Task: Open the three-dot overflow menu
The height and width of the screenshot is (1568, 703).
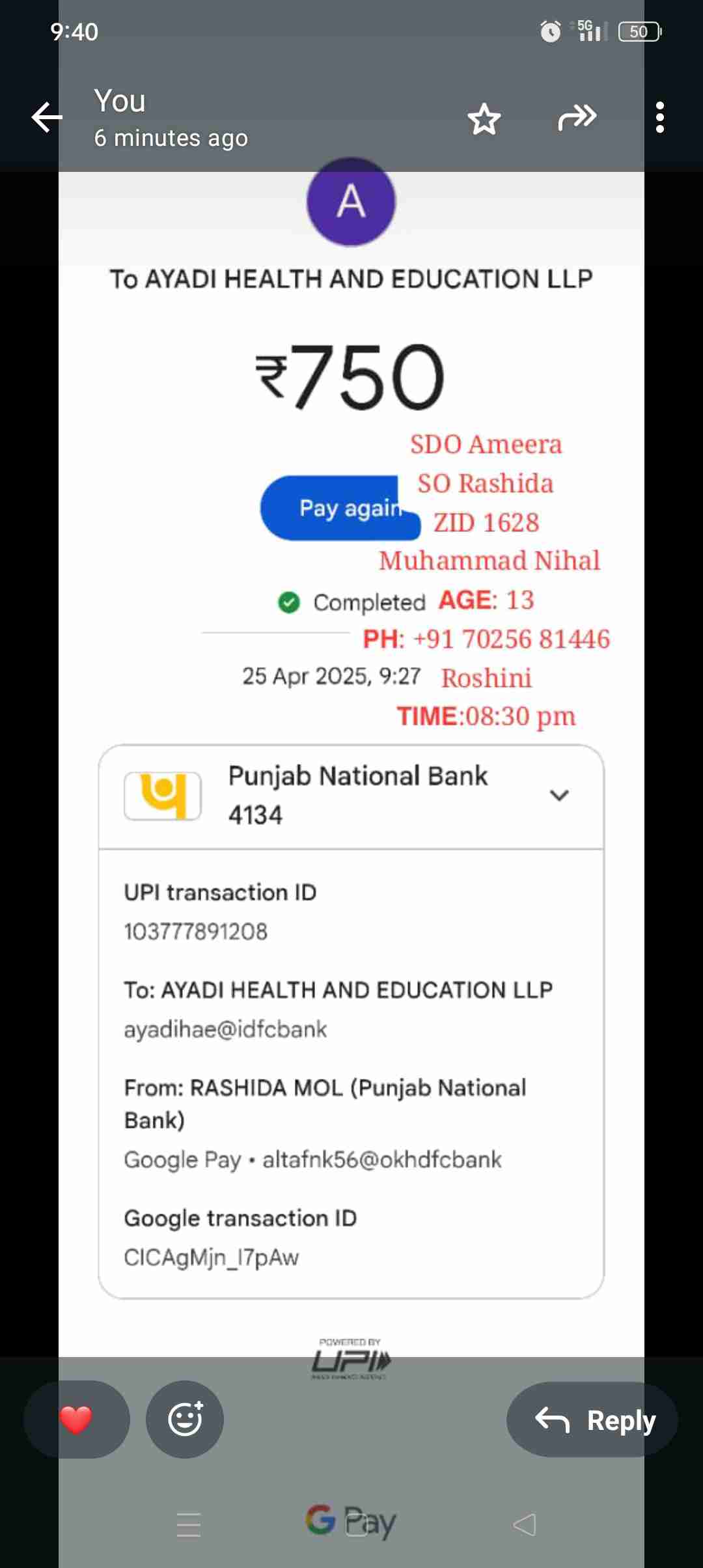Action: 659,118
